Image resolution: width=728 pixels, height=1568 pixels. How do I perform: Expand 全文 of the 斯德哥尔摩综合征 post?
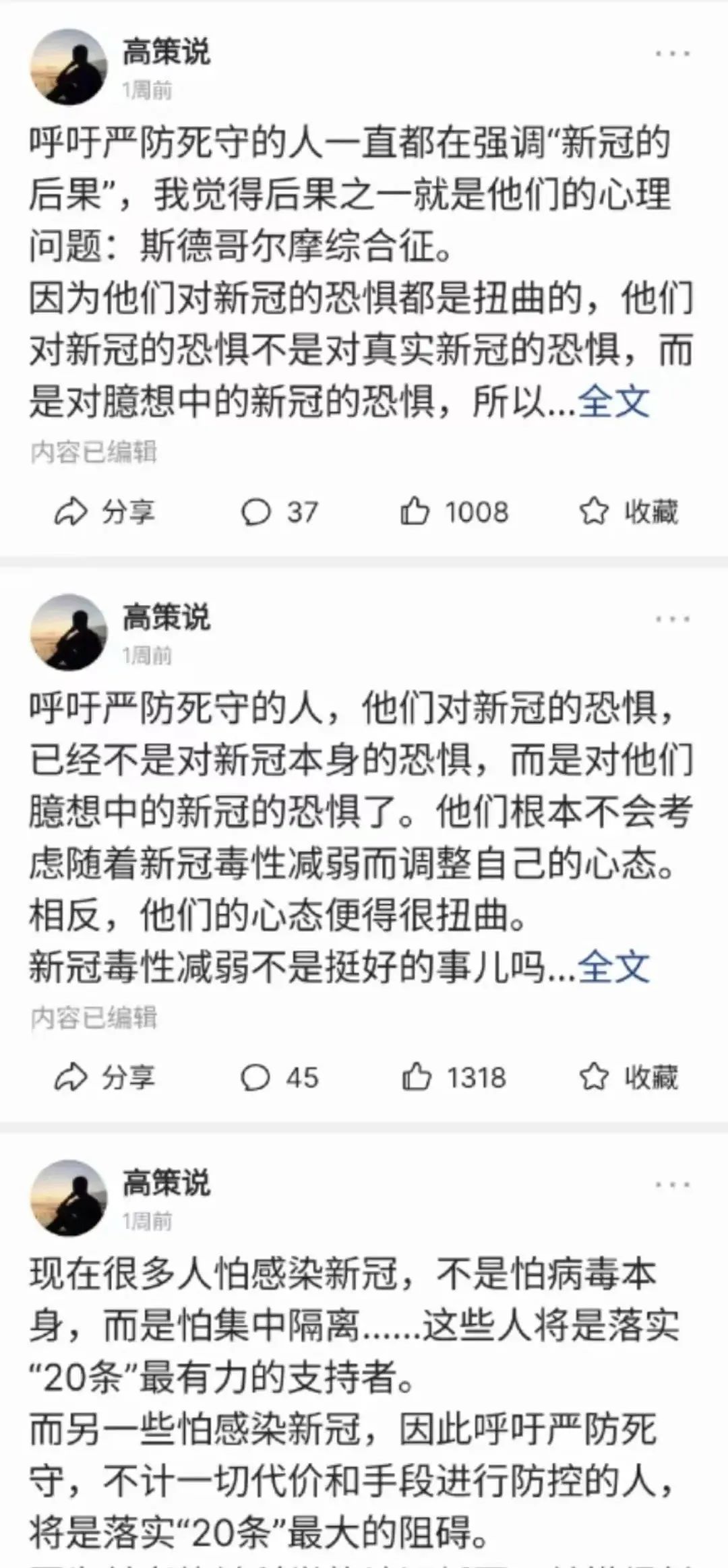click(x=613, y=402)
